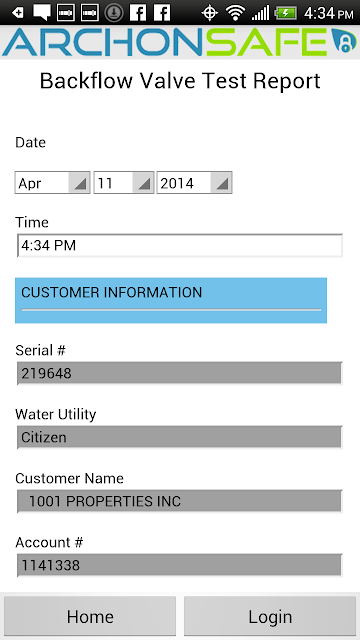The width and height of the screenshot is (360, 640).
Task: Tap the Account # field
Action: point(180,565)
